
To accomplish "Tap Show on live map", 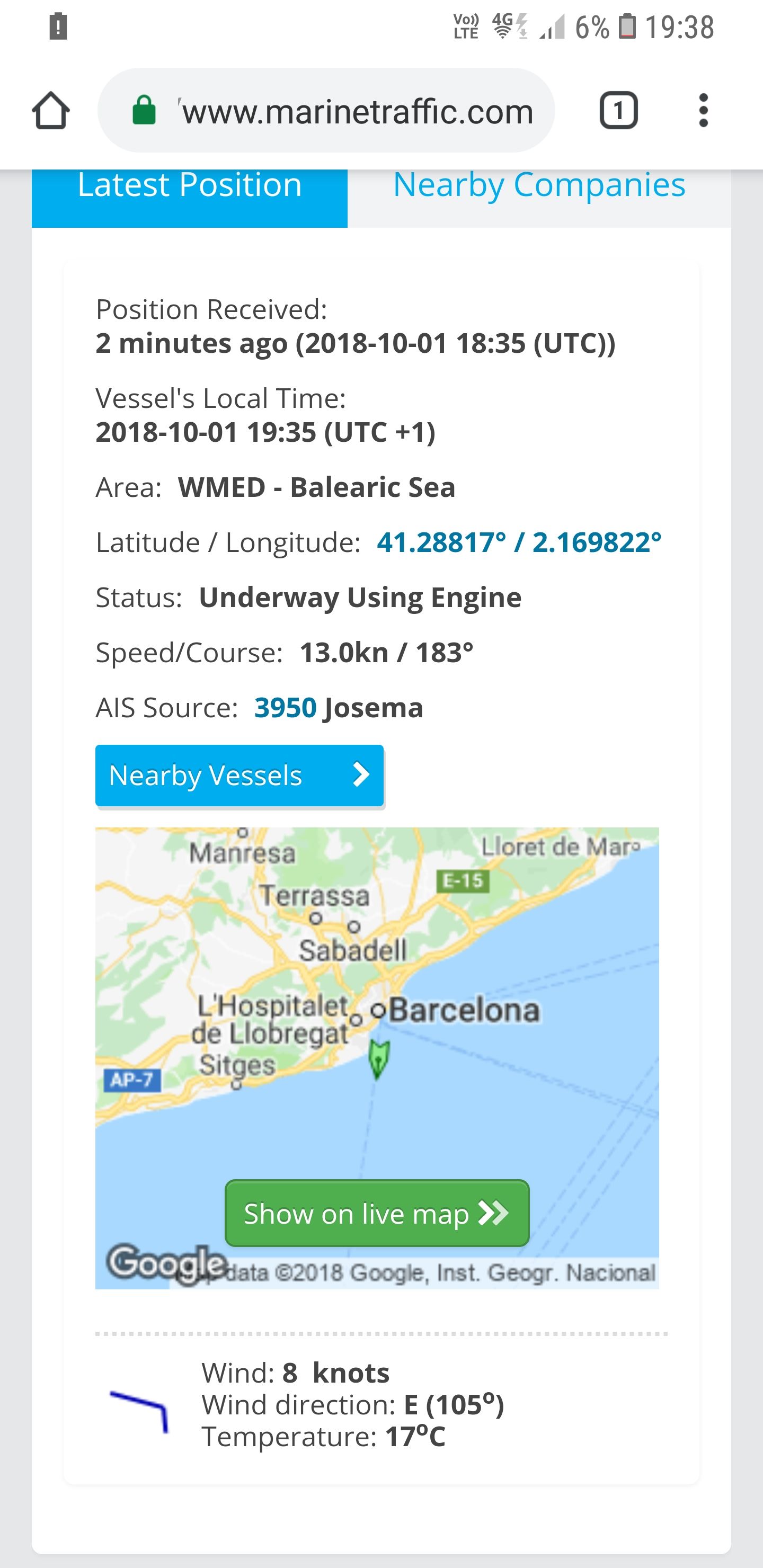I will click(x=376, y=1213).
